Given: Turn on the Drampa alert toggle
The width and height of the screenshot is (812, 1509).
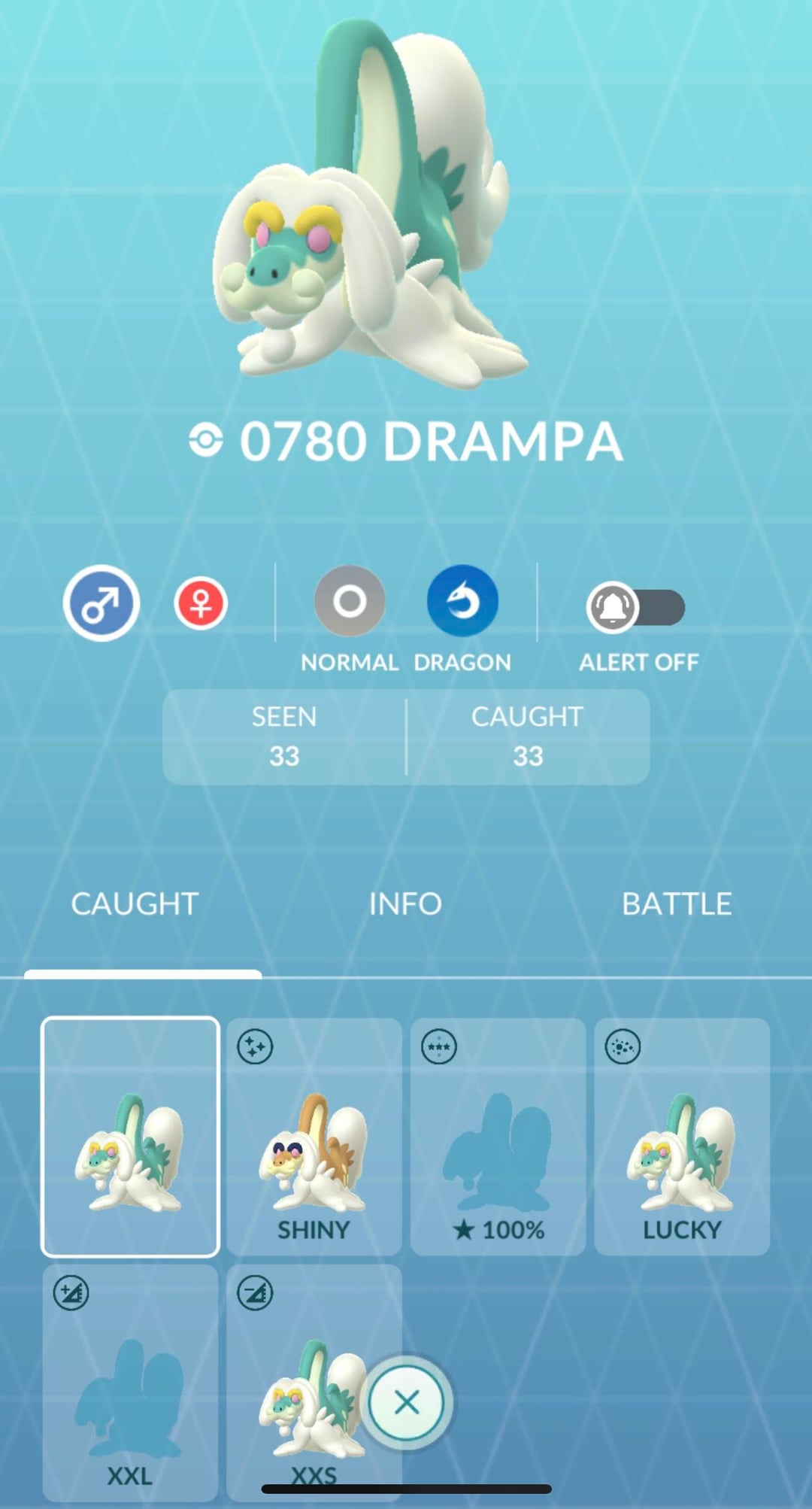Looking at the screenshot, I should point(635,607).
